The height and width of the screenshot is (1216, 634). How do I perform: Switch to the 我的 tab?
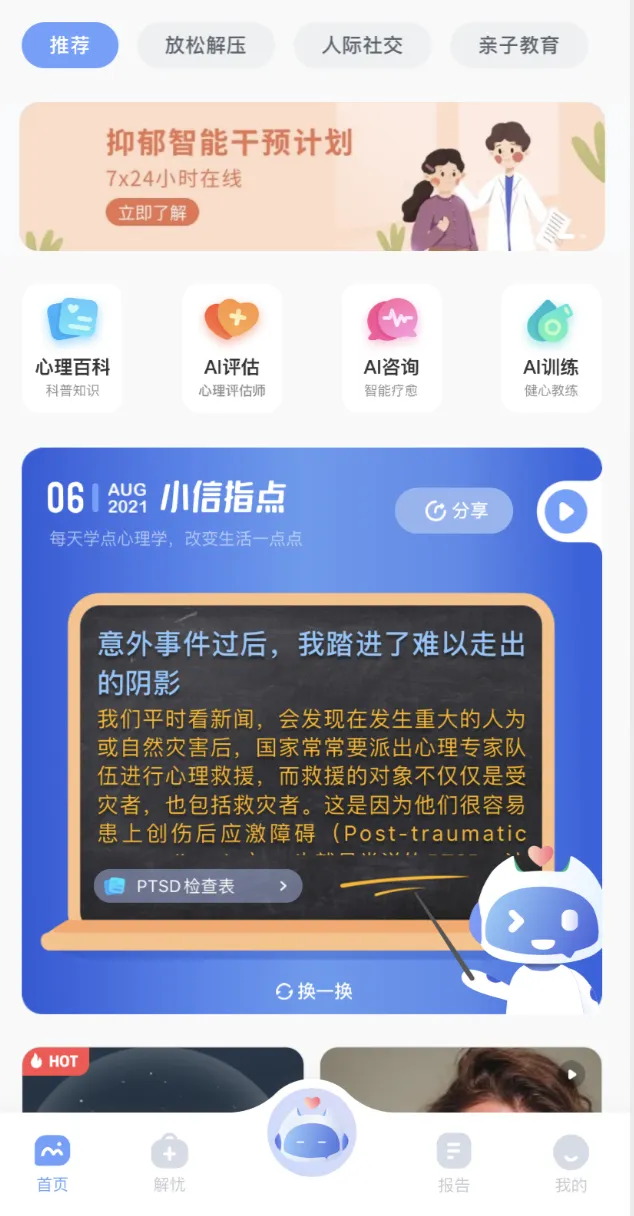click(571, 1164)
